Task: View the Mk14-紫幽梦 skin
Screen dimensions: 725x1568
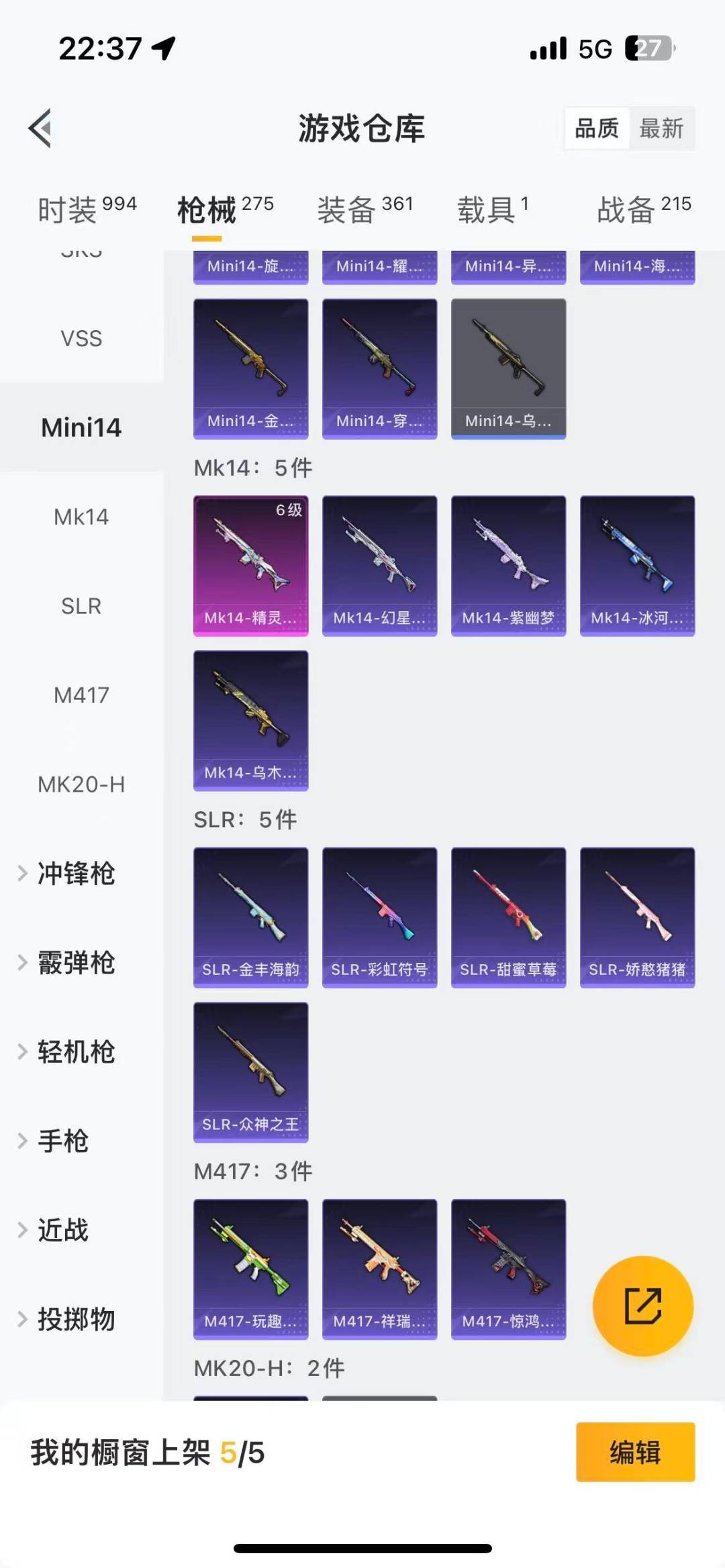Action: [508, 566]
